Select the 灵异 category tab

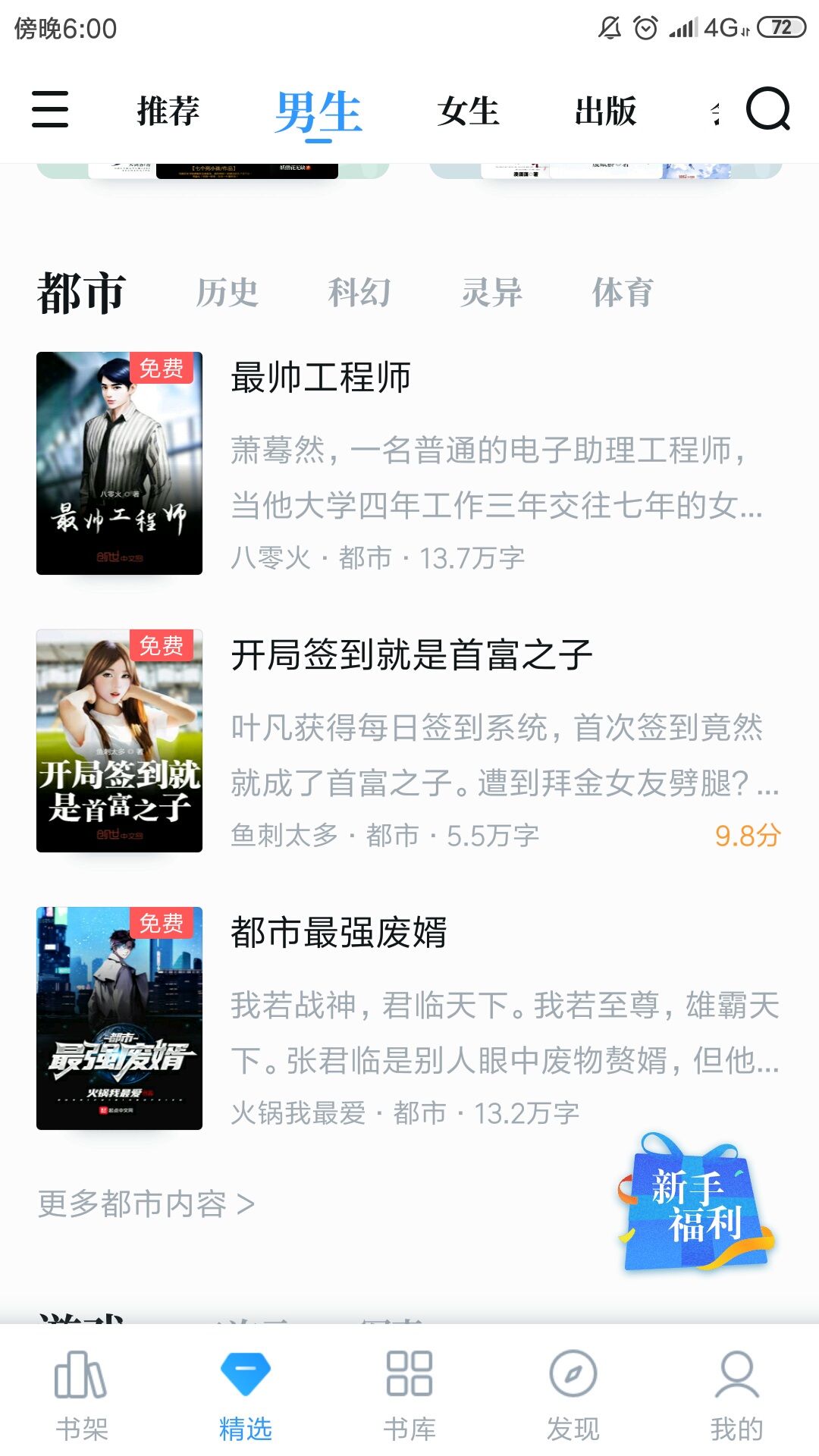point(491,293)
